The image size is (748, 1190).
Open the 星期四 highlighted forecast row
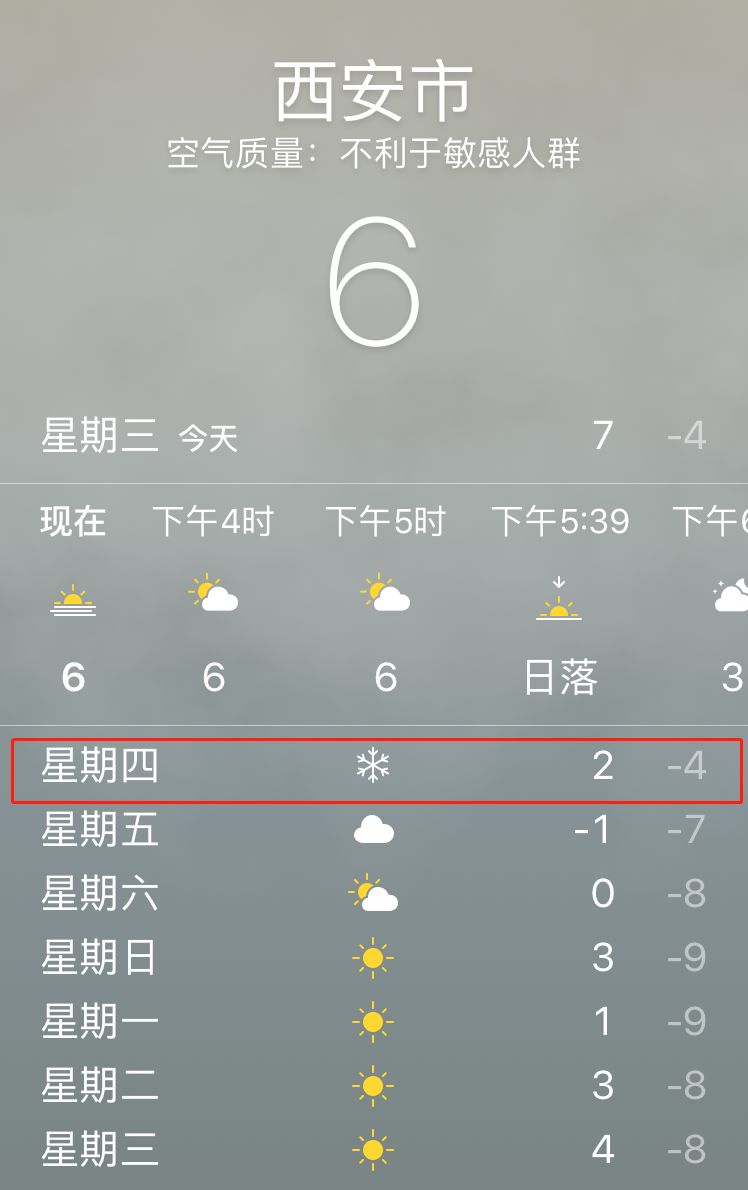(374, 764)
